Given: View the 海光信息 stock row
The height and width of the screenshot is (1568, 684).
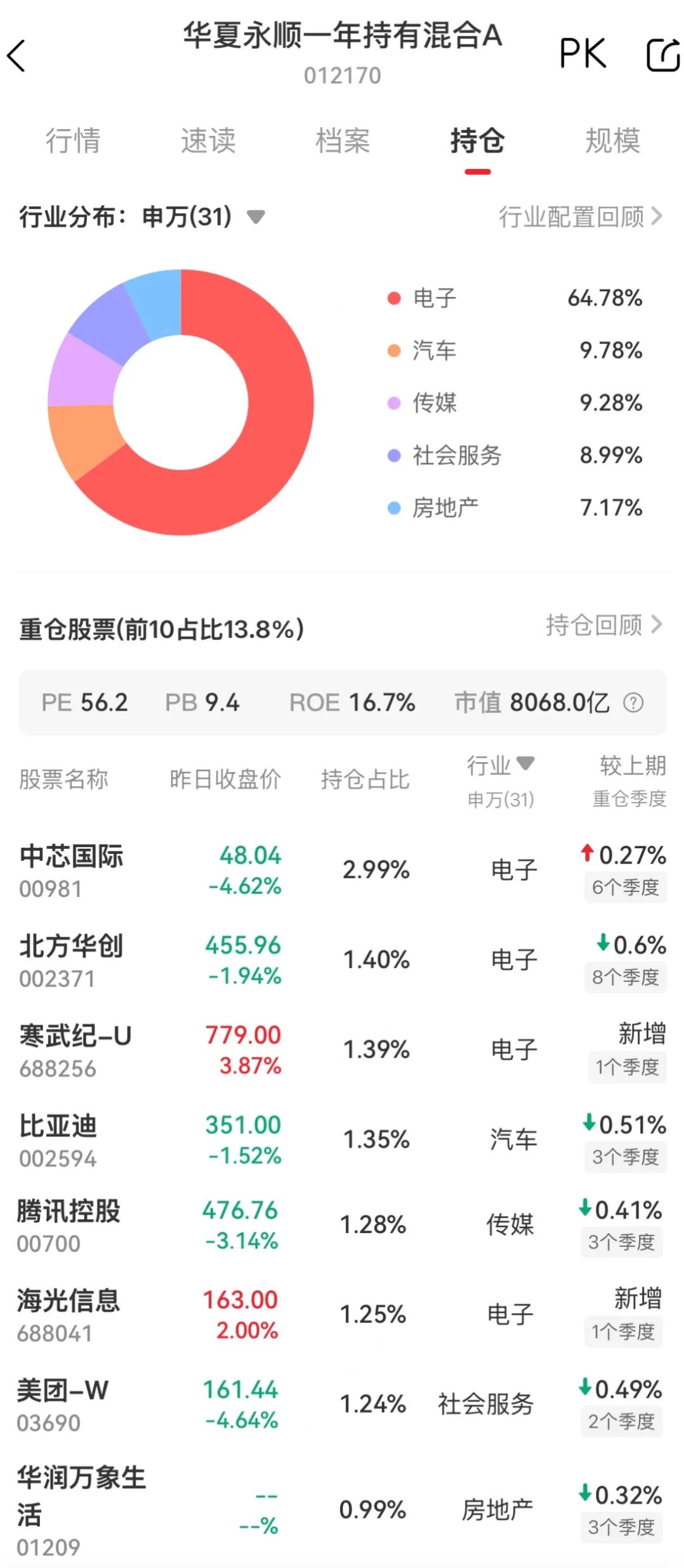Looking at the screenshot, I should pos(342,1315).
